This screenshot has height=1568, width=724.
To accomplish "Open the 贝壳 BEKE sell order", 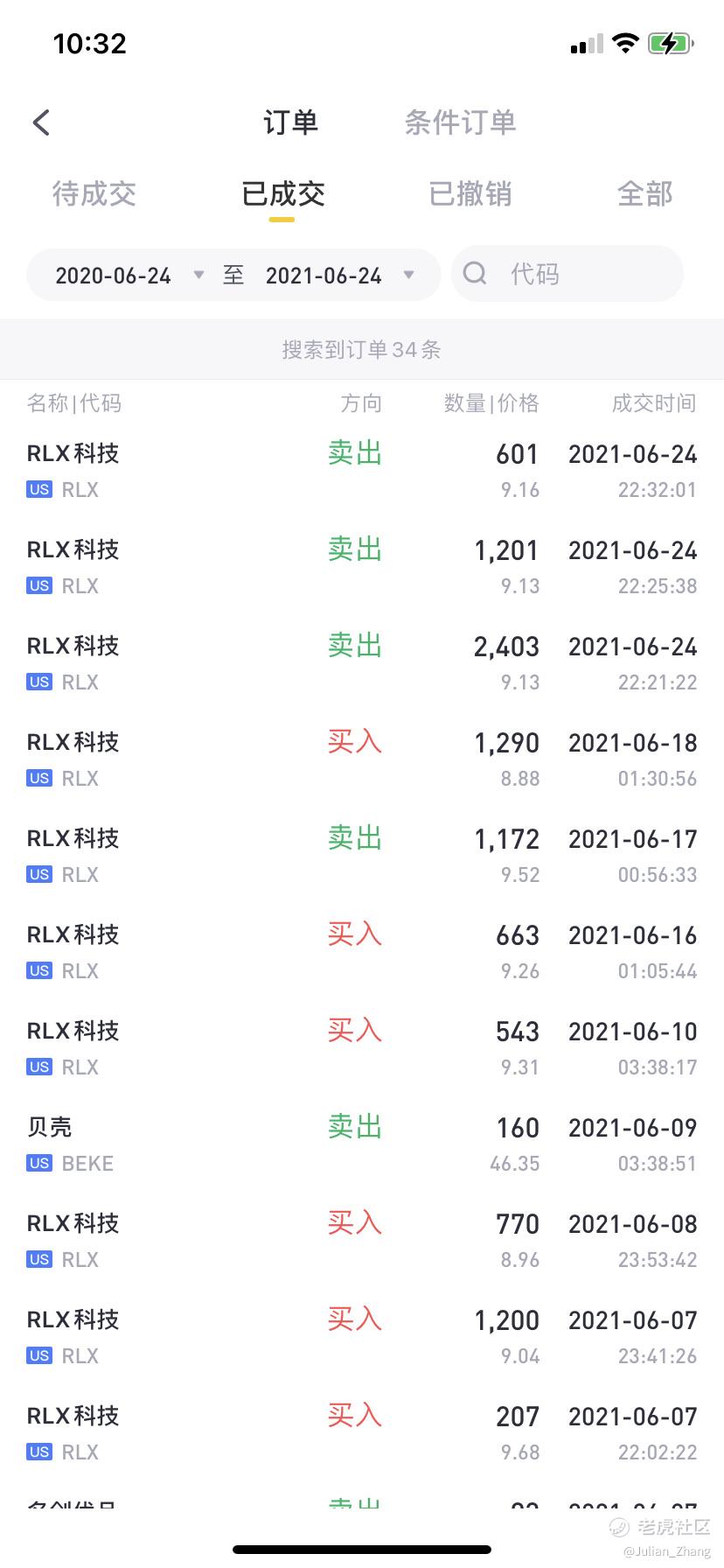I will [362, 1144].
